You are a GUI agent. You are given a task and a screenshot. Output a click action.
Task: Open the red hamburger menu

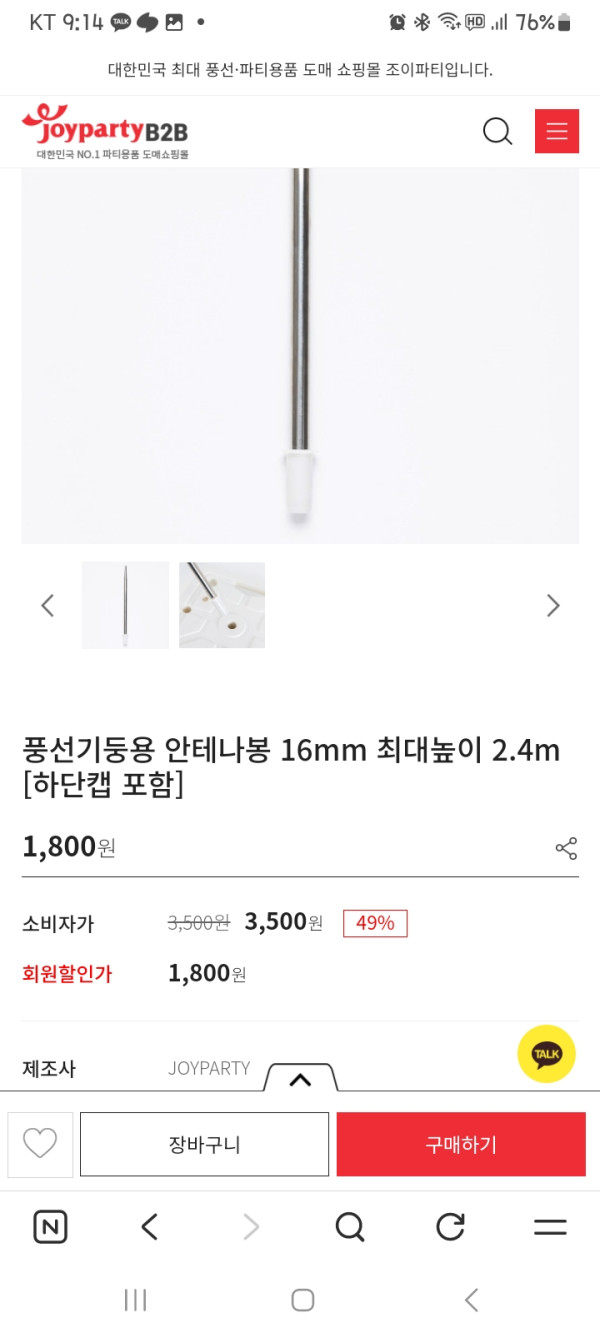coord(557,131)
